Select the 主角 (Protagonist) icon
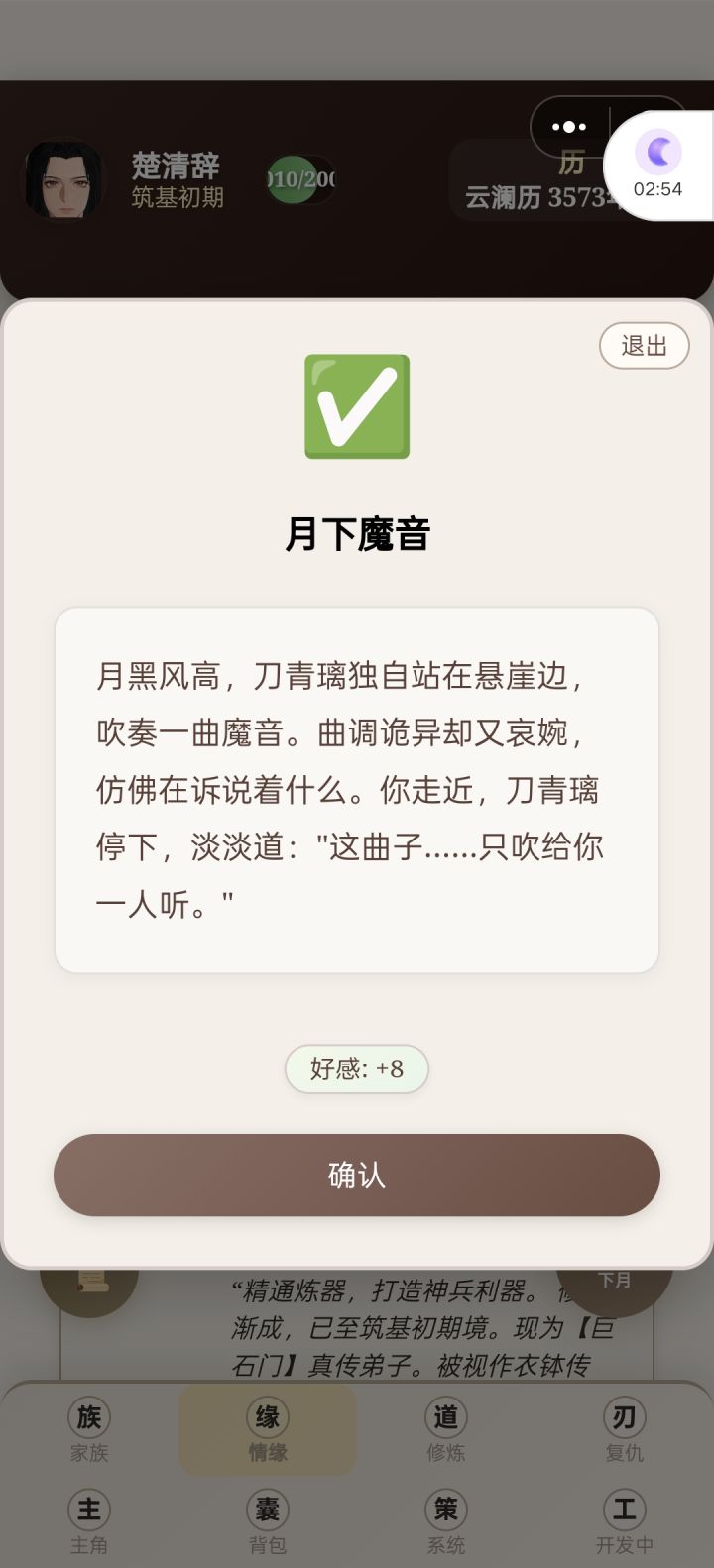The height and width of the screenshot is (1568, 714). tap(88, 1510)
